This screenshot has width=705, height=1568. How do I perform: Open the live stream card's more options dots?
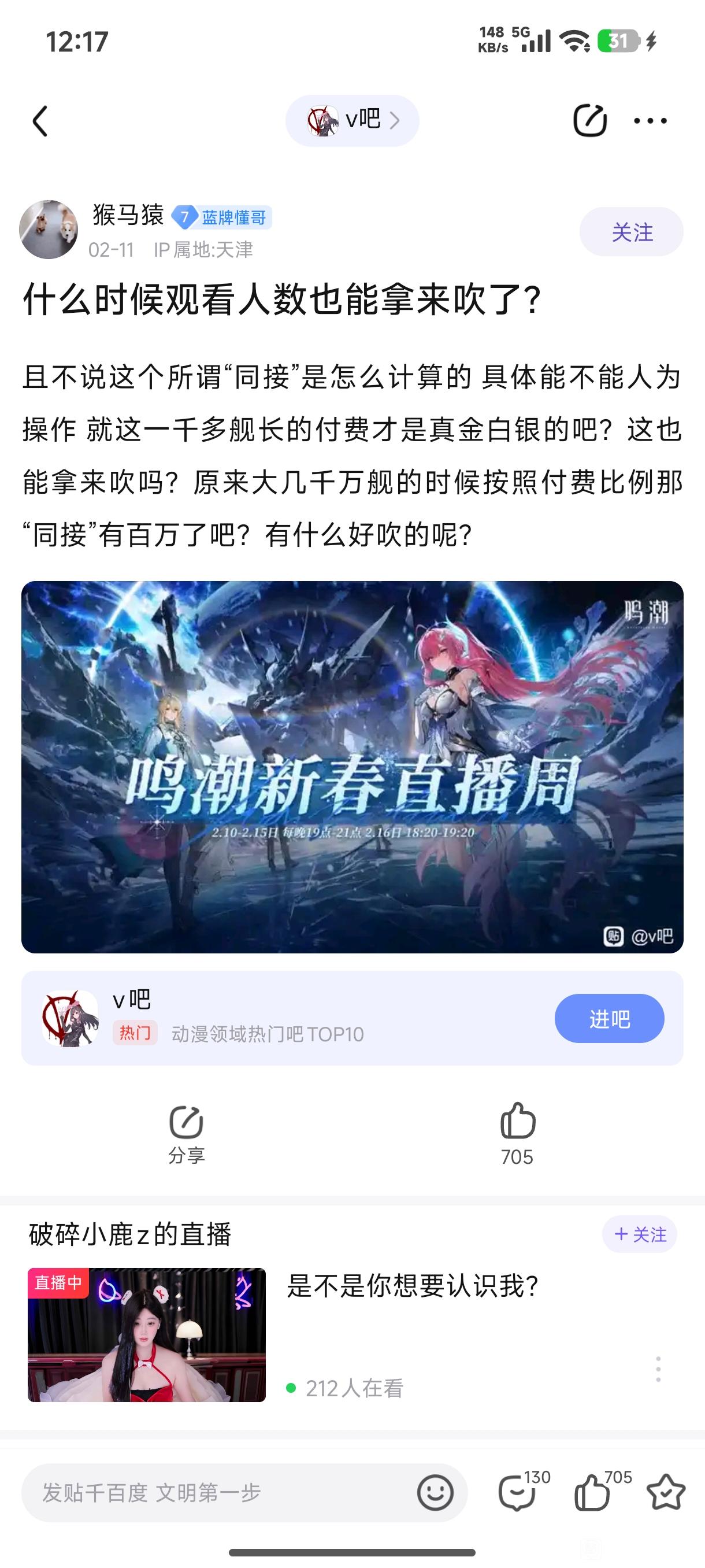point(658,1369)
